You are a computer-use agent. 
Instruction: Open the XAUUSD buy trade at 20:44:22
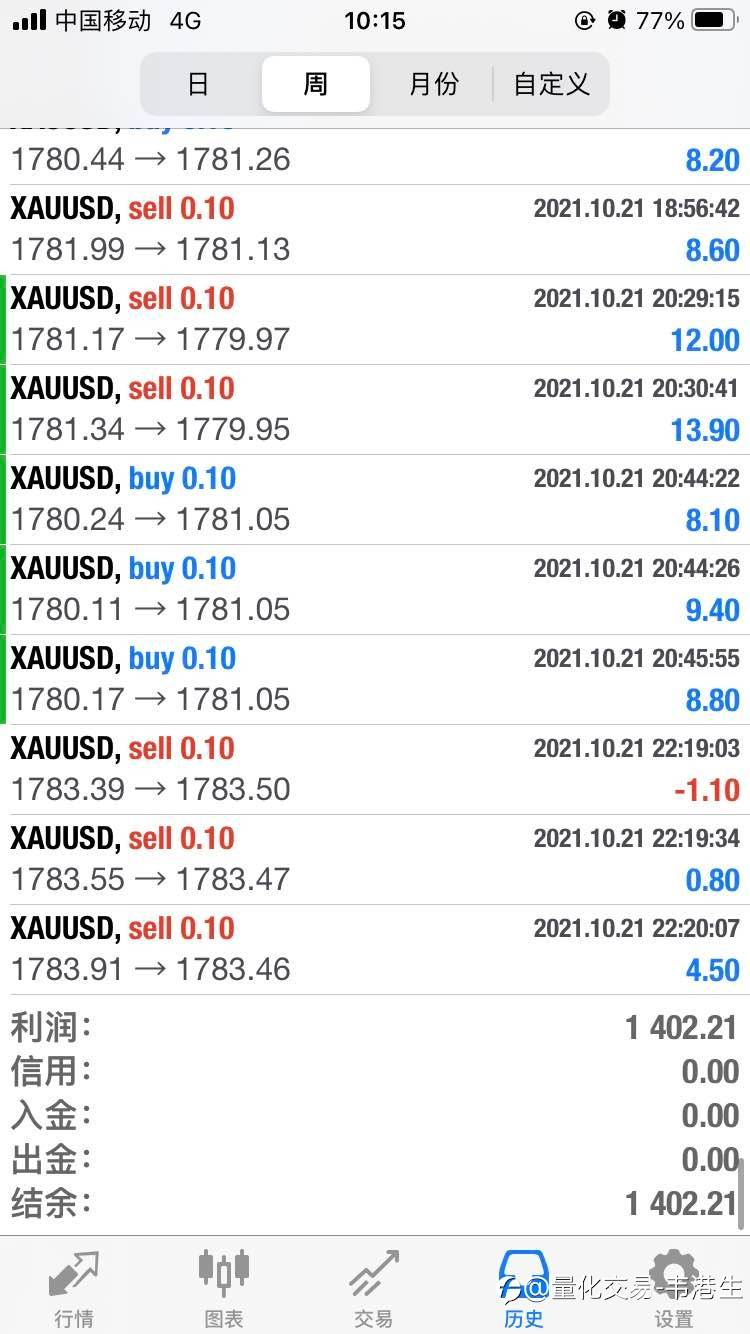point(375,500)
